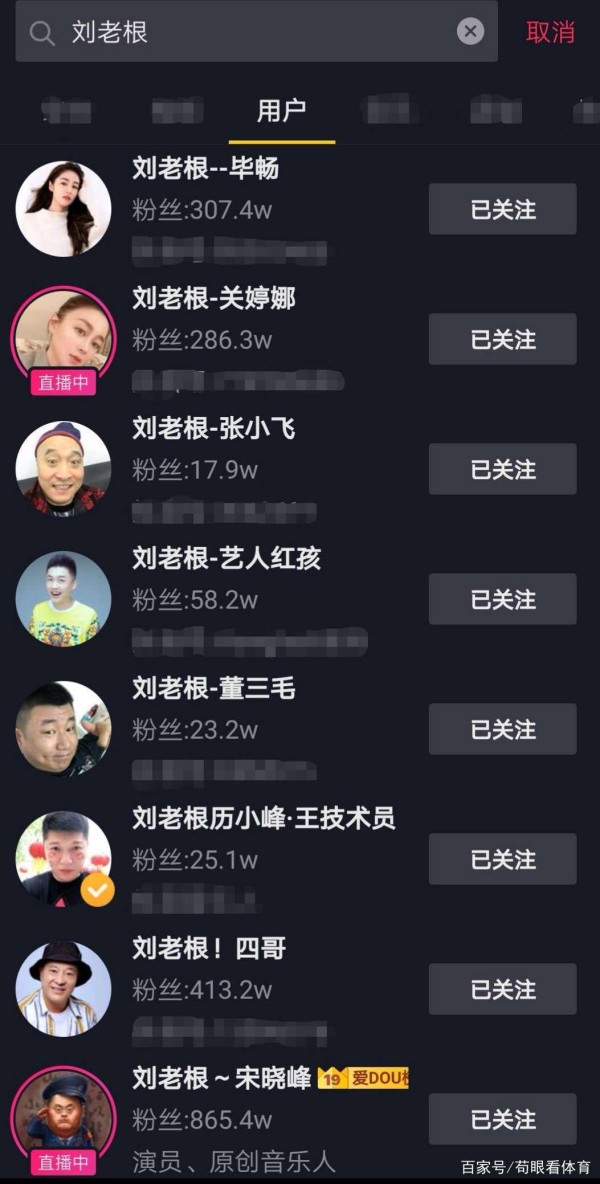View 刘老根历小峰·王技术员 profile
Viewport: 600px width, 1184px height.
[x=63, y=858]
